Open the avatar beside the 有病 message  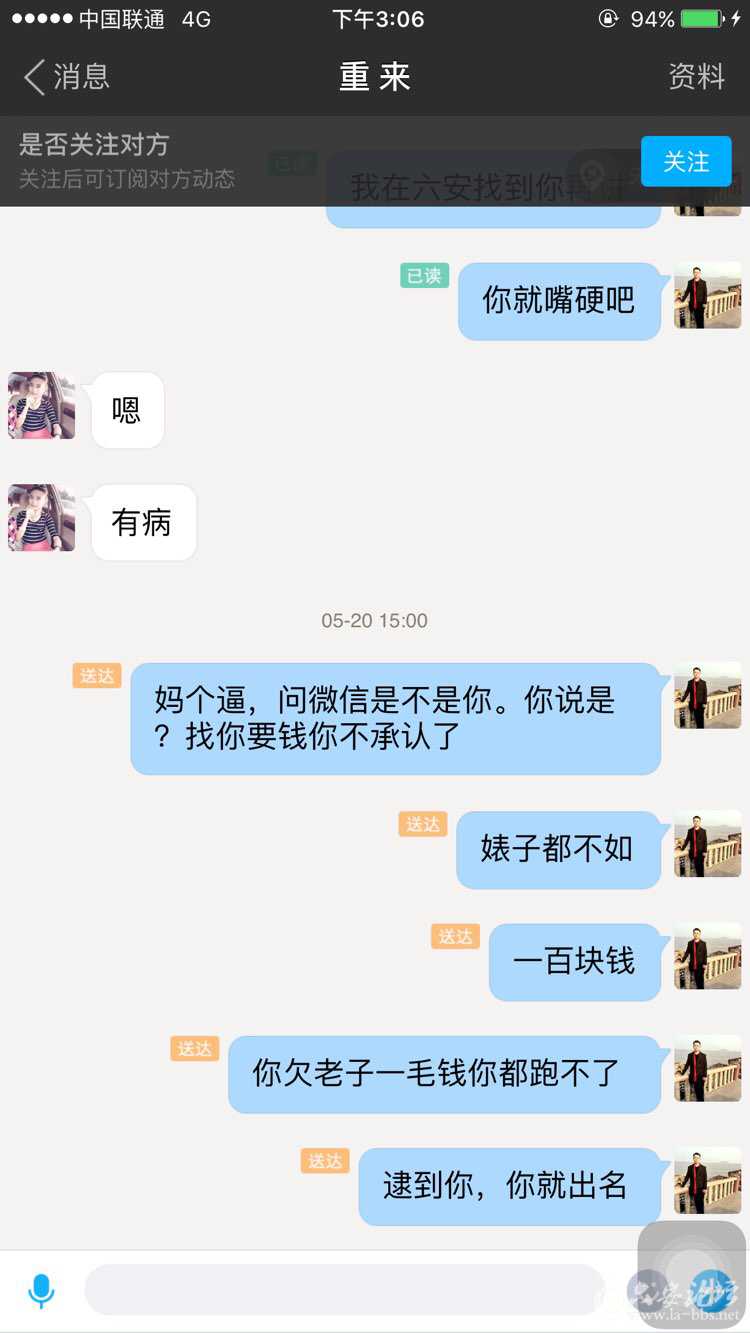coord(42,518)
